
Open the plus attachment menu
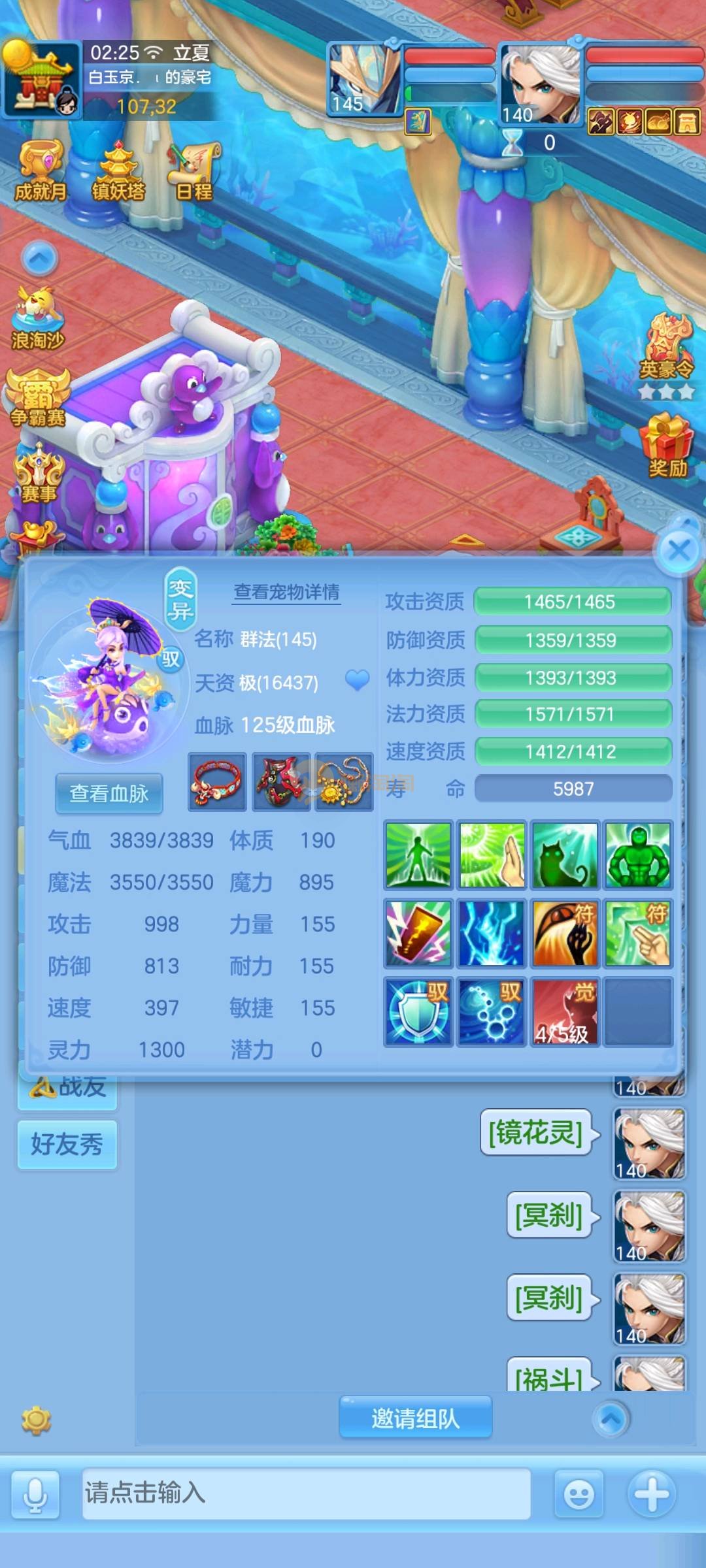(x=651, y=1494)
